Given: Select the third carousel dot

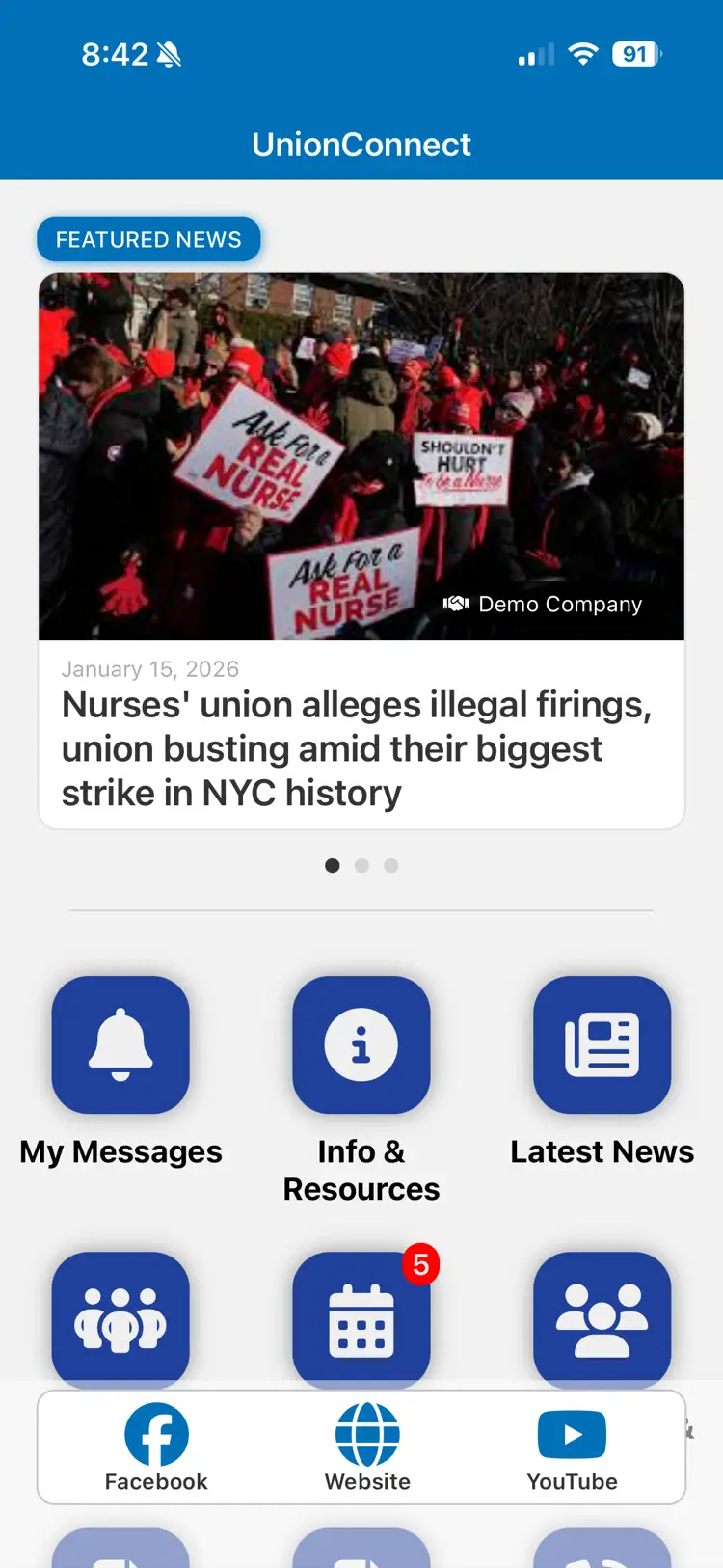Looking at the screenshot, I should click(390, 865).
